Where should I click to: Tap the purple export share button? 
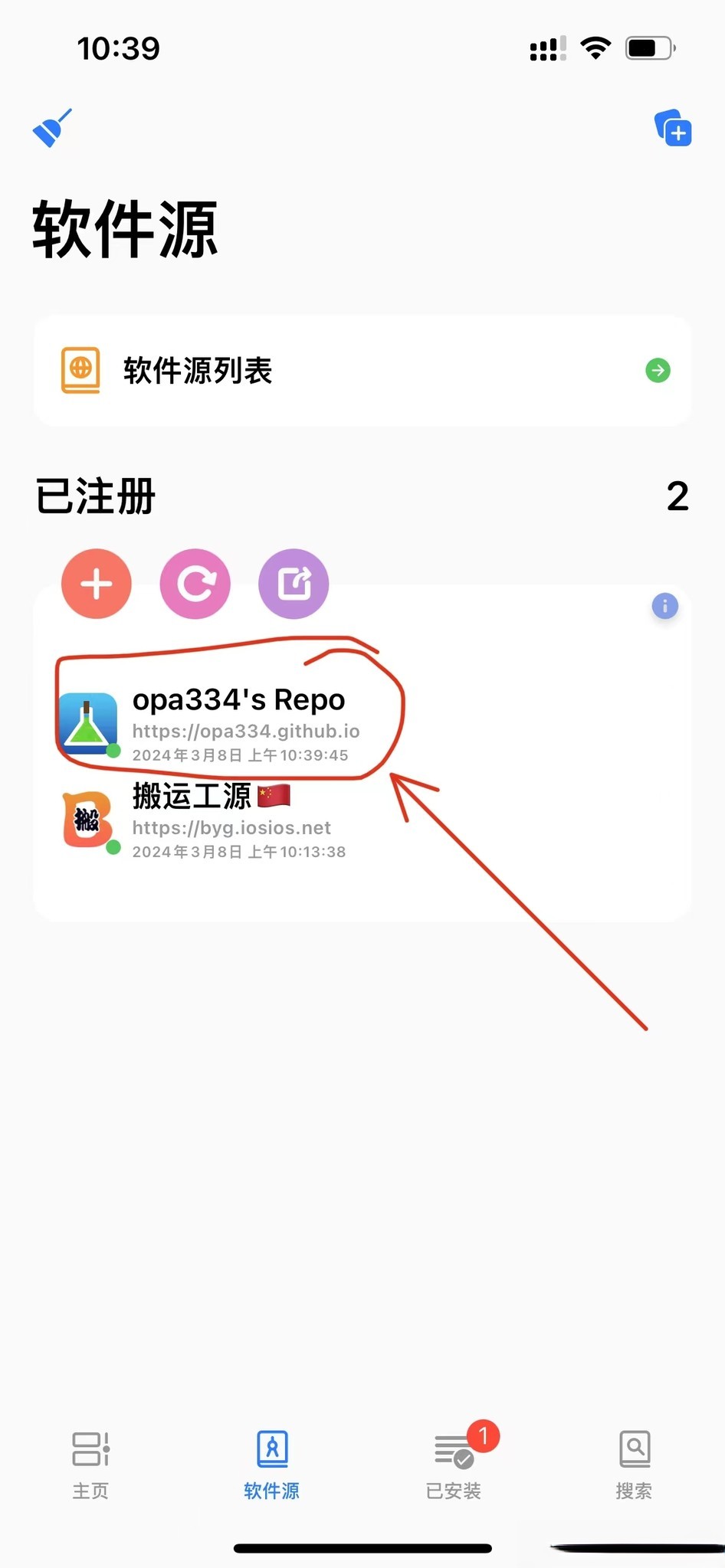[x=294, y=584]
